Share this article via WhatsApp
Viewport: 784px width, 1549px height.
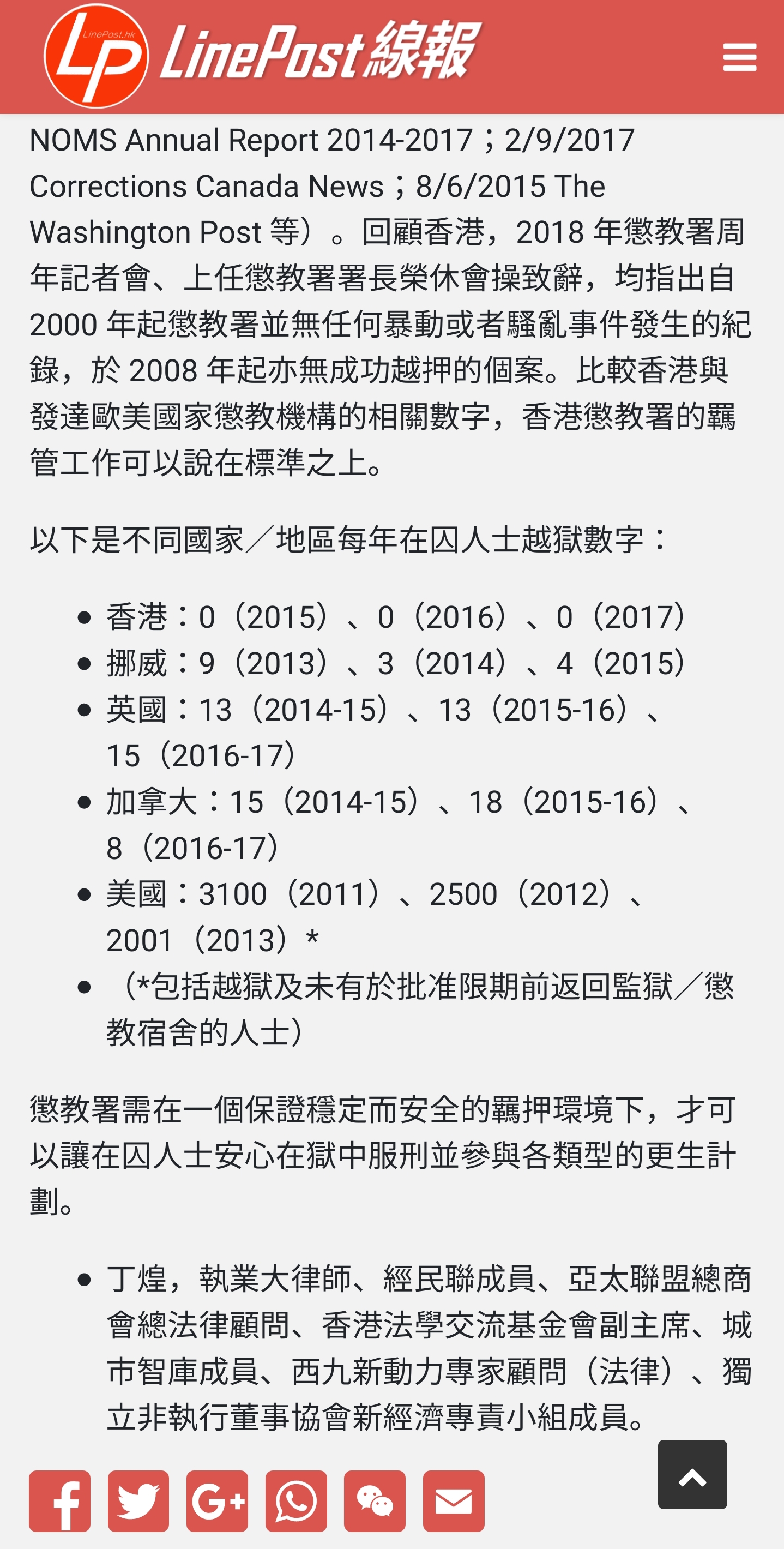click(296, 1500)
